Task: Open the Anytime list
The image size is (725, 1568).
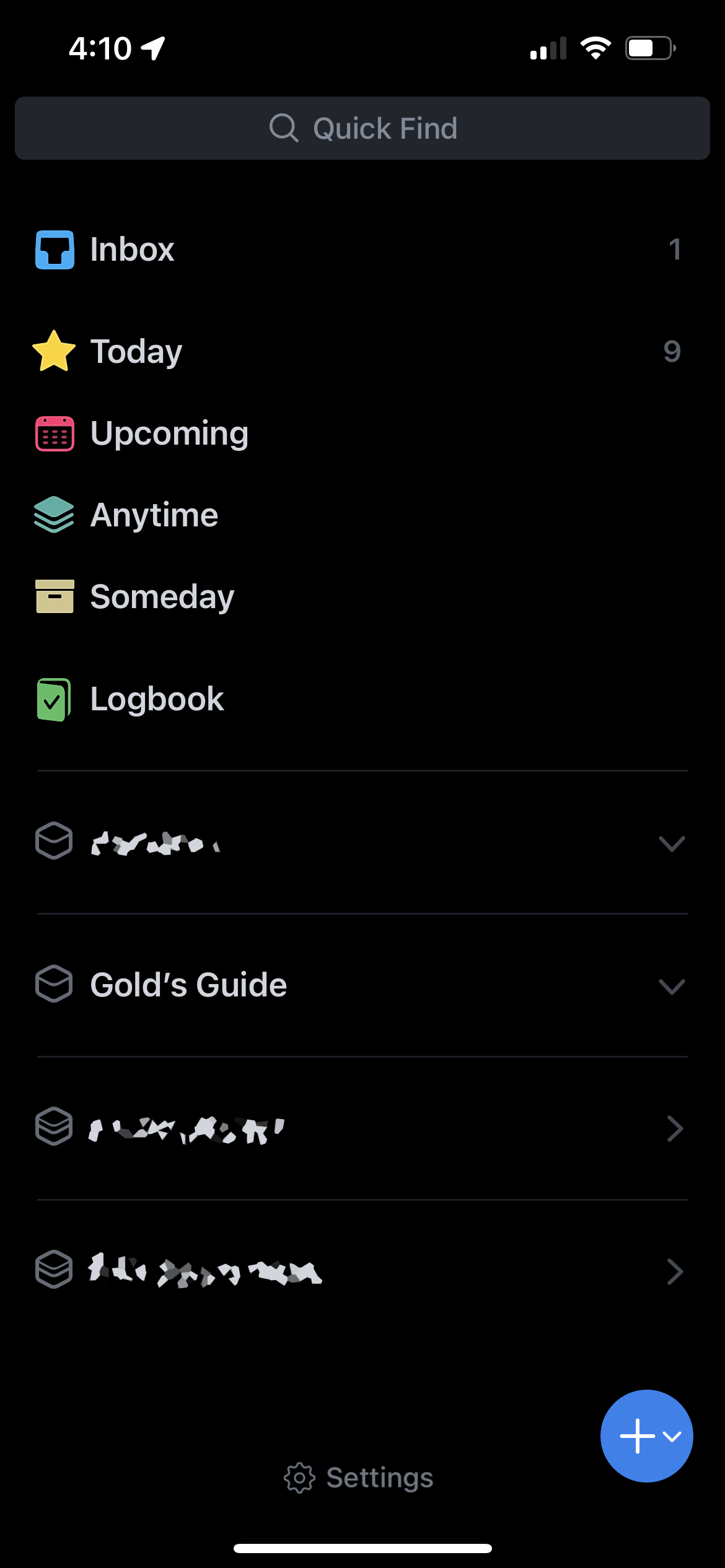Action: point(154,515)
